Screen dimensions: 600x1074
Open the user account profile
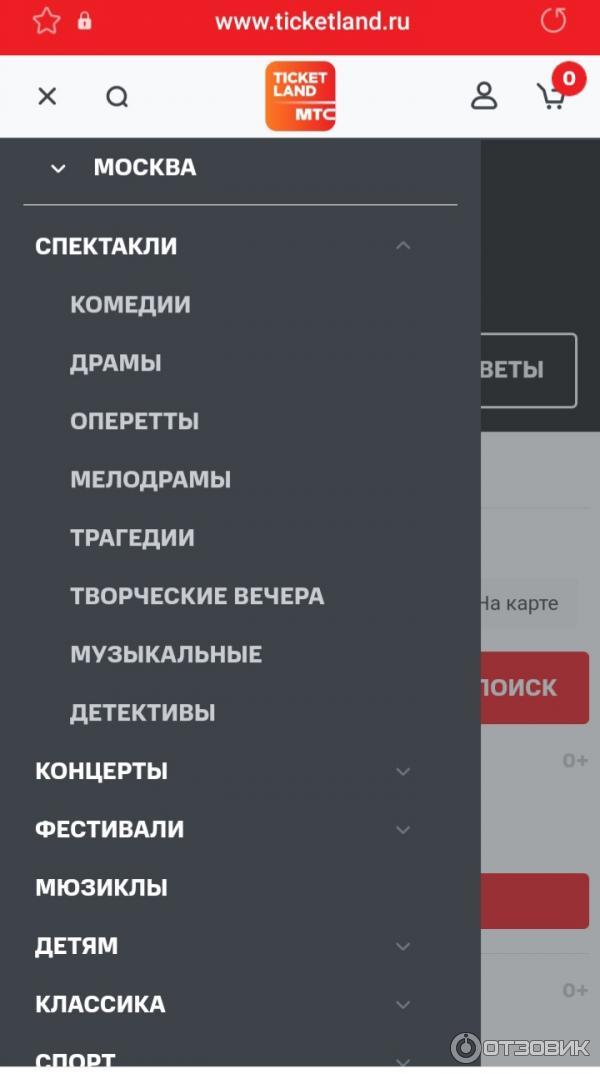pyautogui.click(x=484, y=96)
